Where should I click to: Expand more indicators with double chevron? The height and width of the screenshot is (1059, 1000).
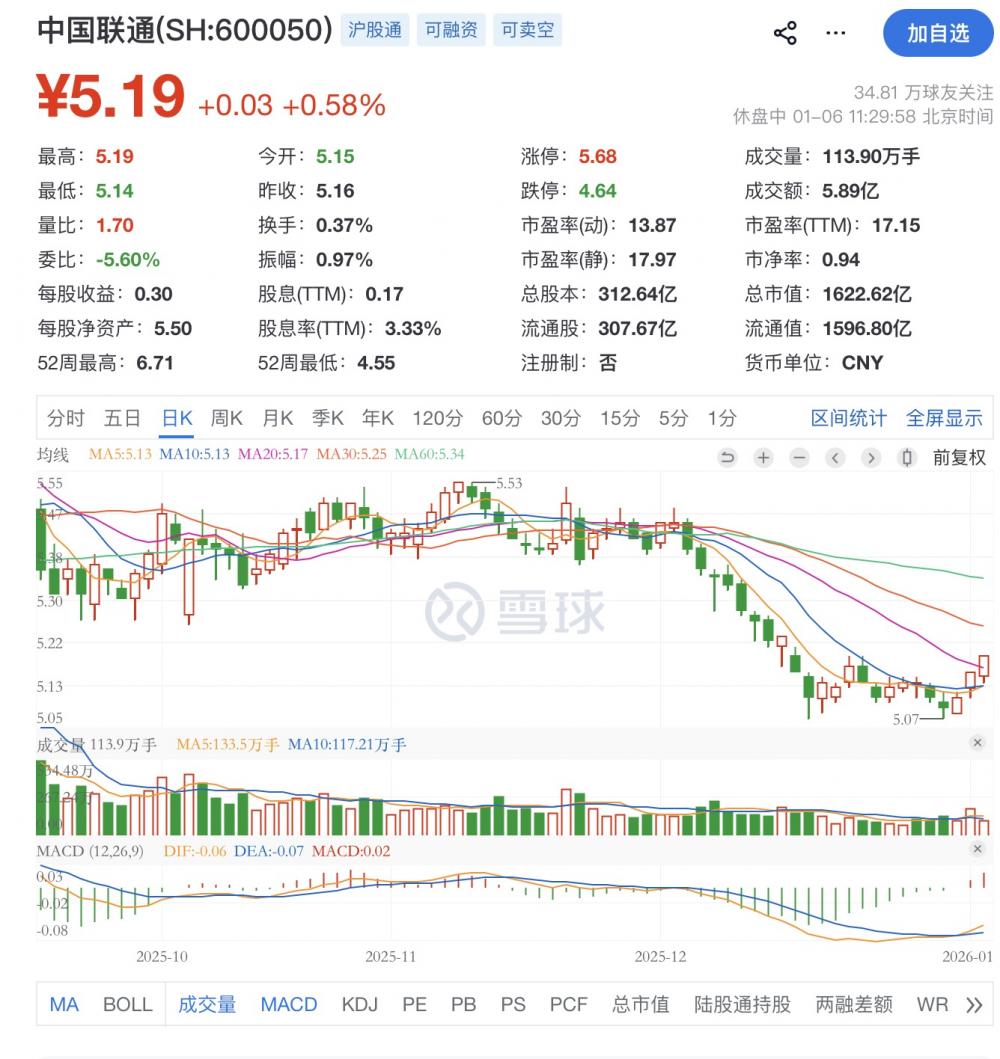[x=974, y=1005]
